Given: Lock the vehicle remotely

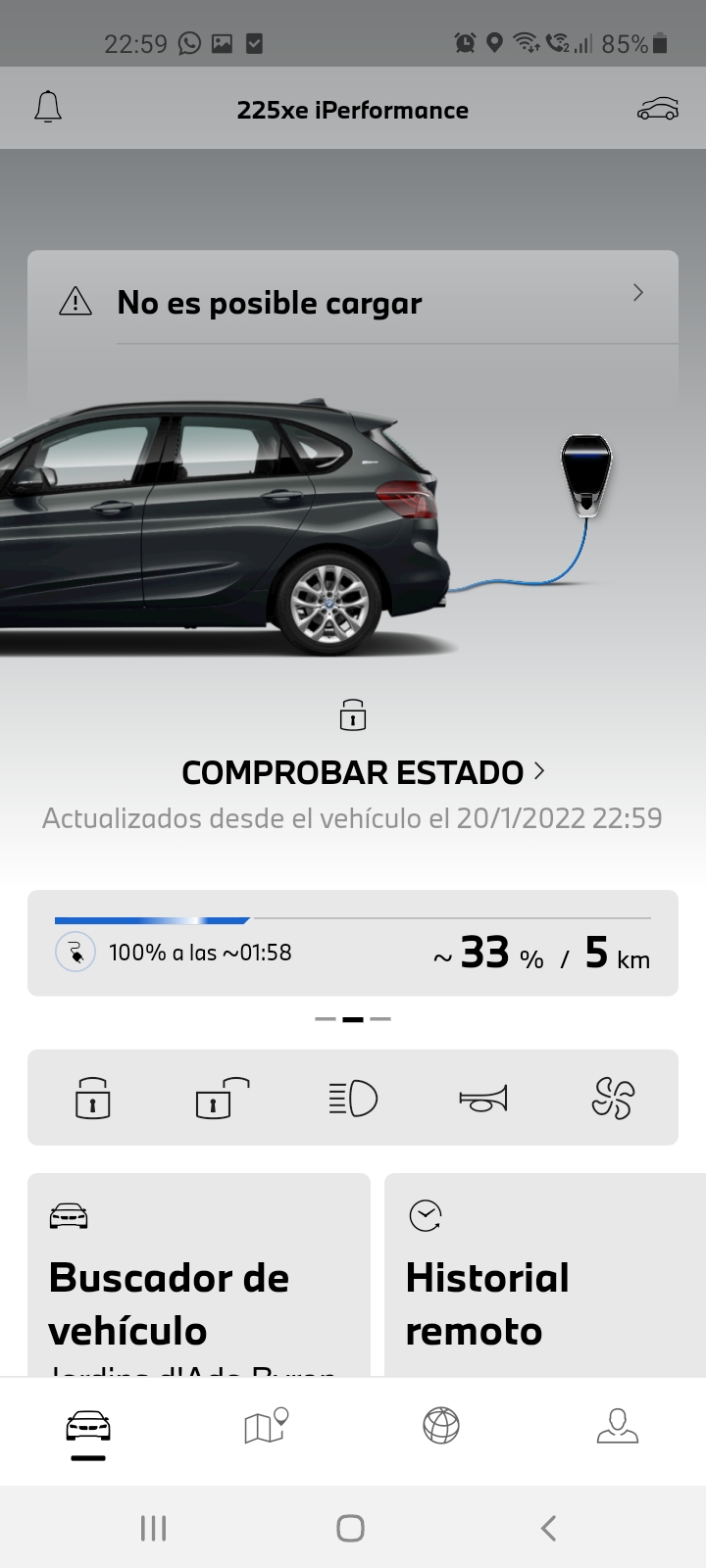Looking at the screenshot, I should click(x=93, y=1098).
